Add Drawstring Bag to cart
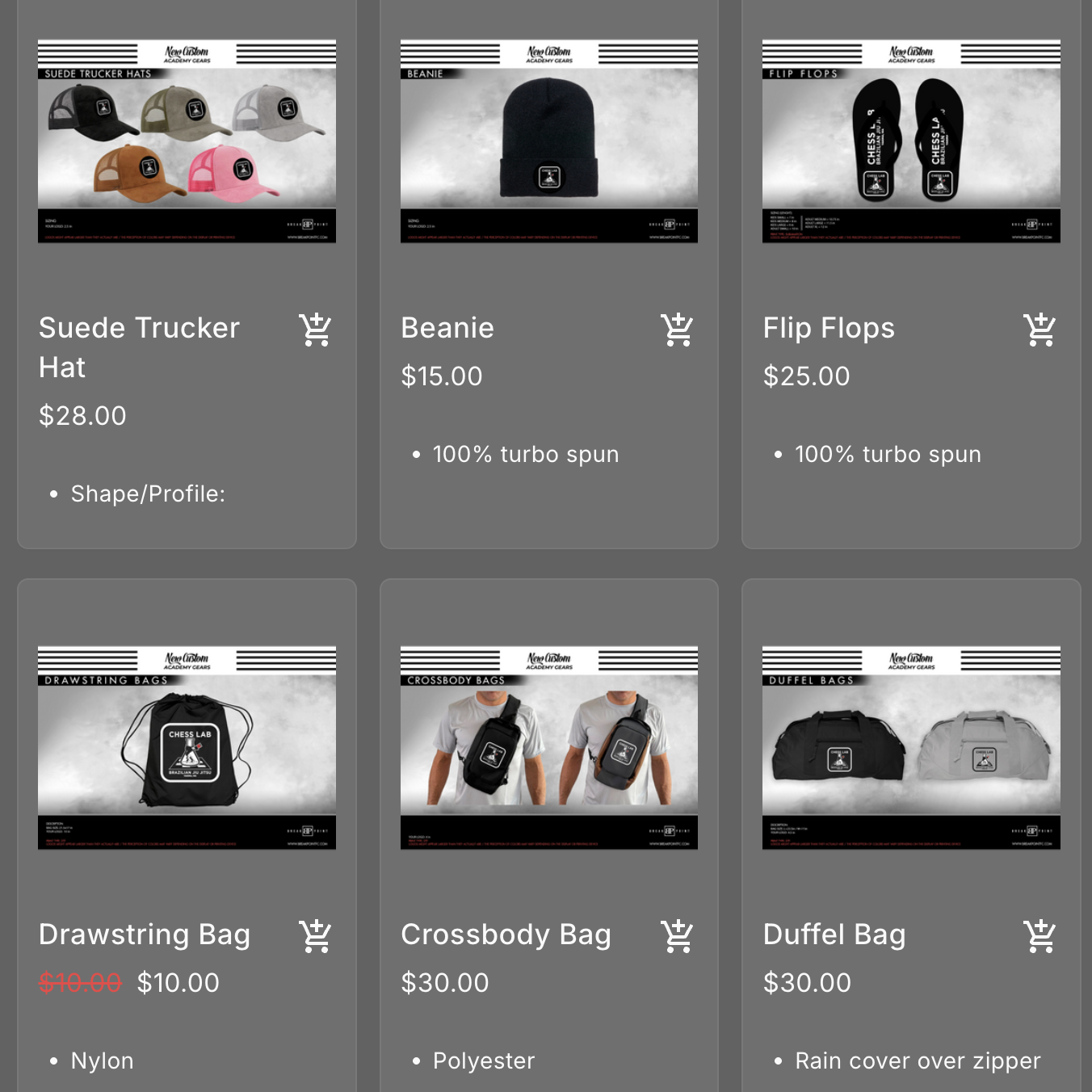1092x1092 pixels. tap(315, 936)
